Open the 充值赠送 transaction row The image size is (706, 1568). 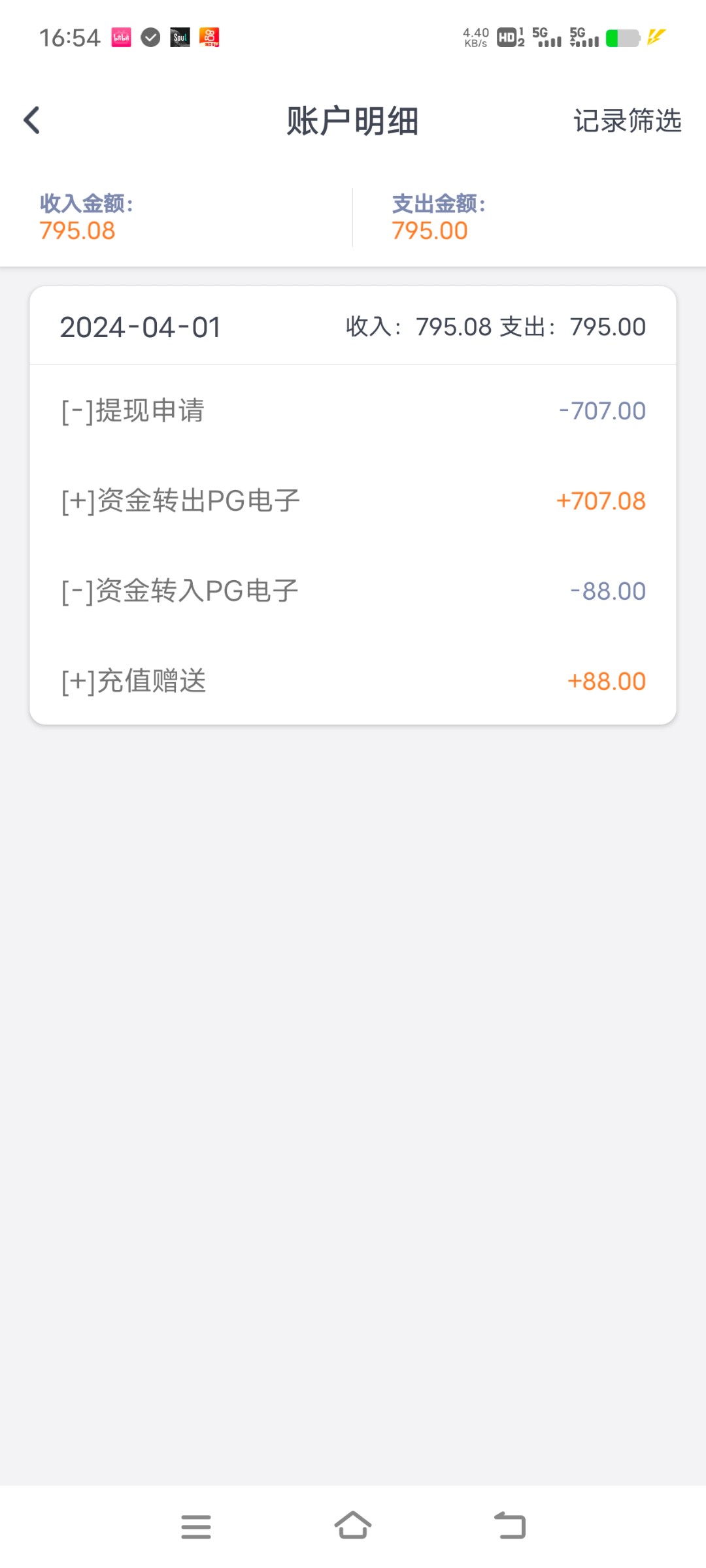tap(353, 681)
